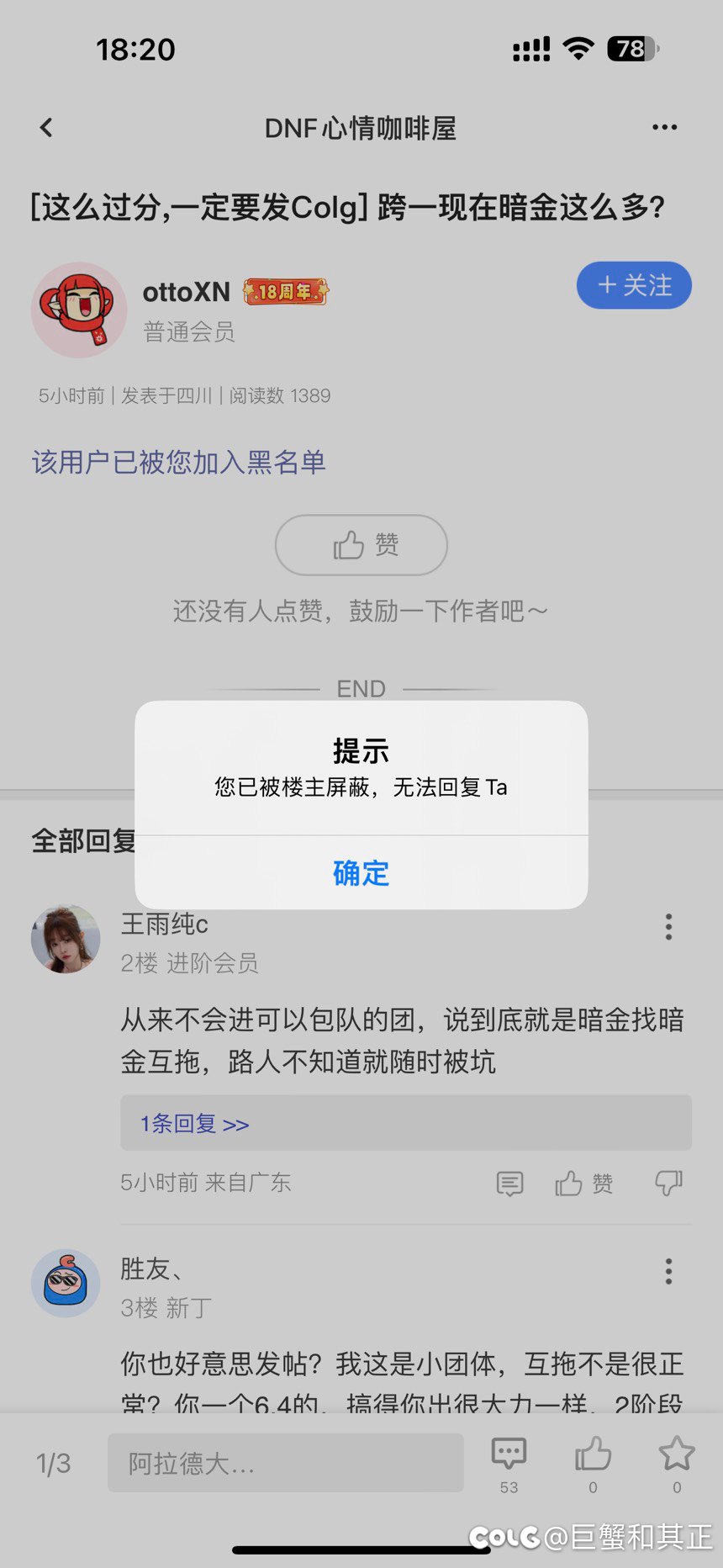Image resolution: width=723 pixels, height=1568 pixels.
Task: Open options for 胜友、's comment
Action: [668, 1271]
